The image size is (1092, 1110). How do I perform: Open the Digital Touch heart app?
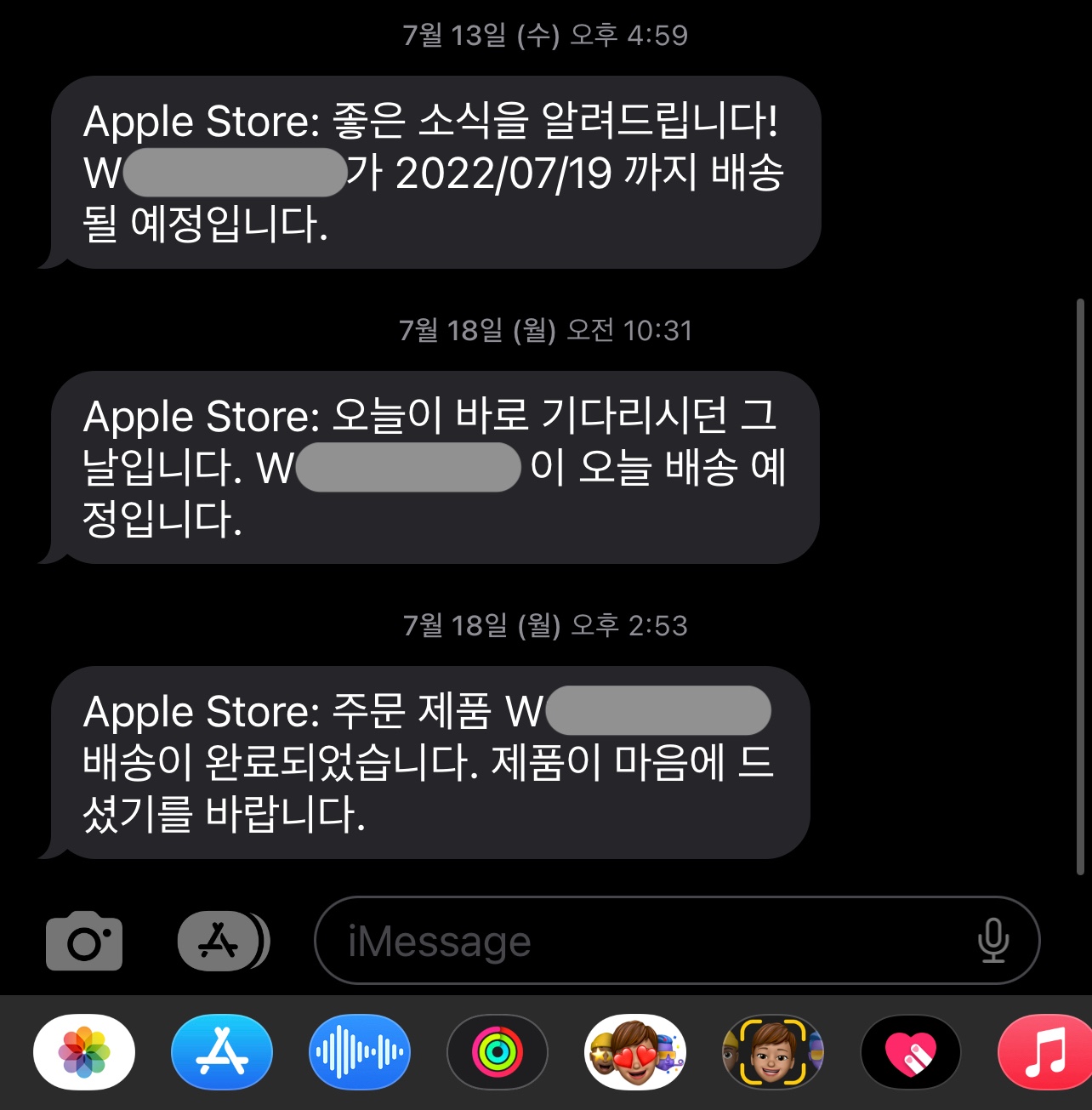910,1052
